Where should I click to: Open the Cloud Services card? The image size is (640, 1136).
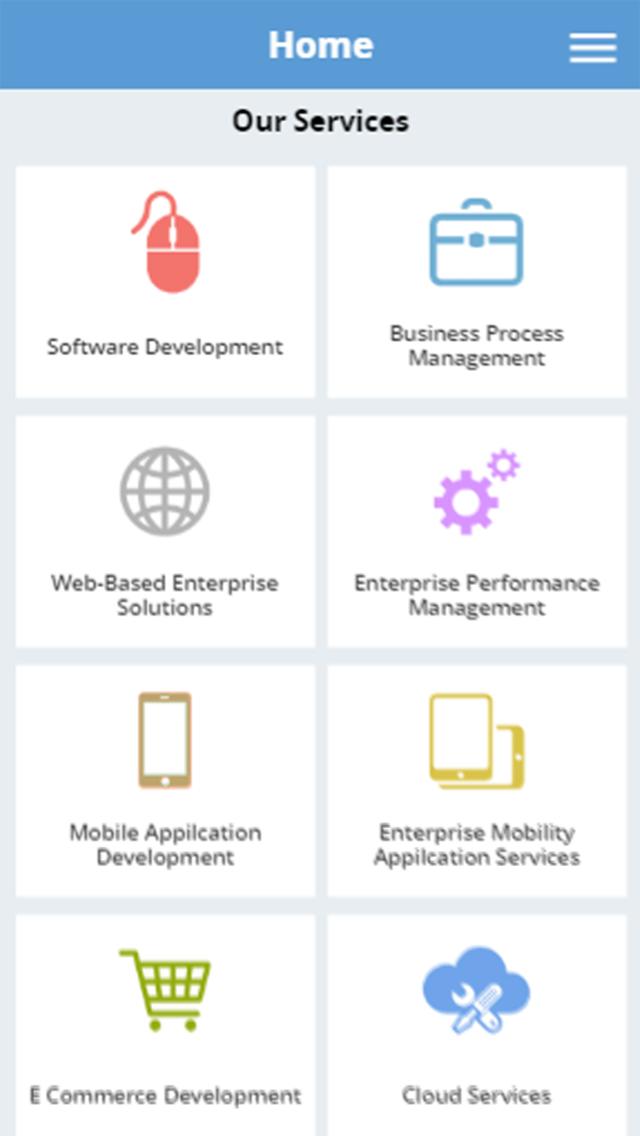click(476, 1025)
